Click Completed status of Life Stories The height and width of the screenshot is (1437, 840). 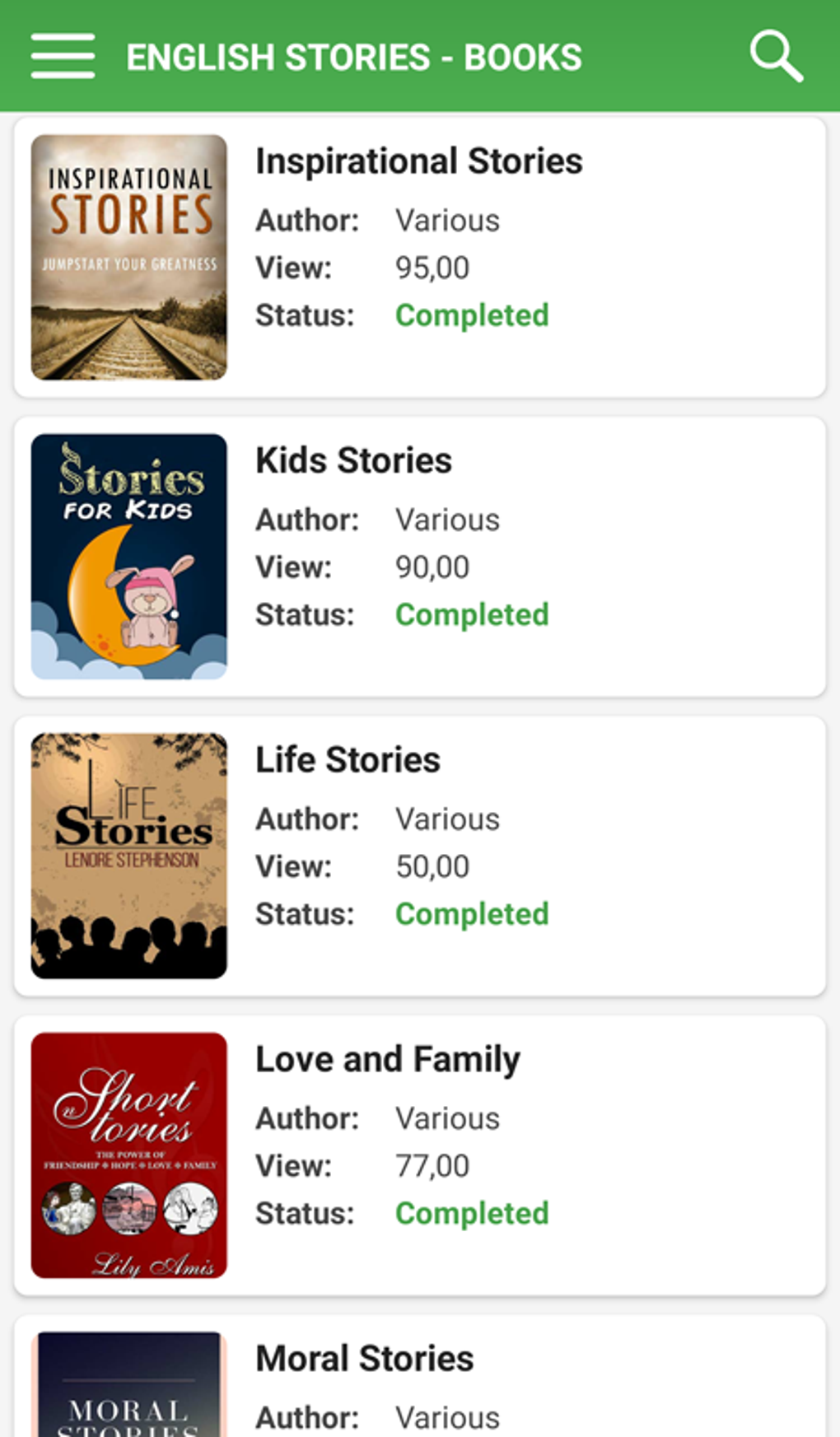tap(471, 914)
